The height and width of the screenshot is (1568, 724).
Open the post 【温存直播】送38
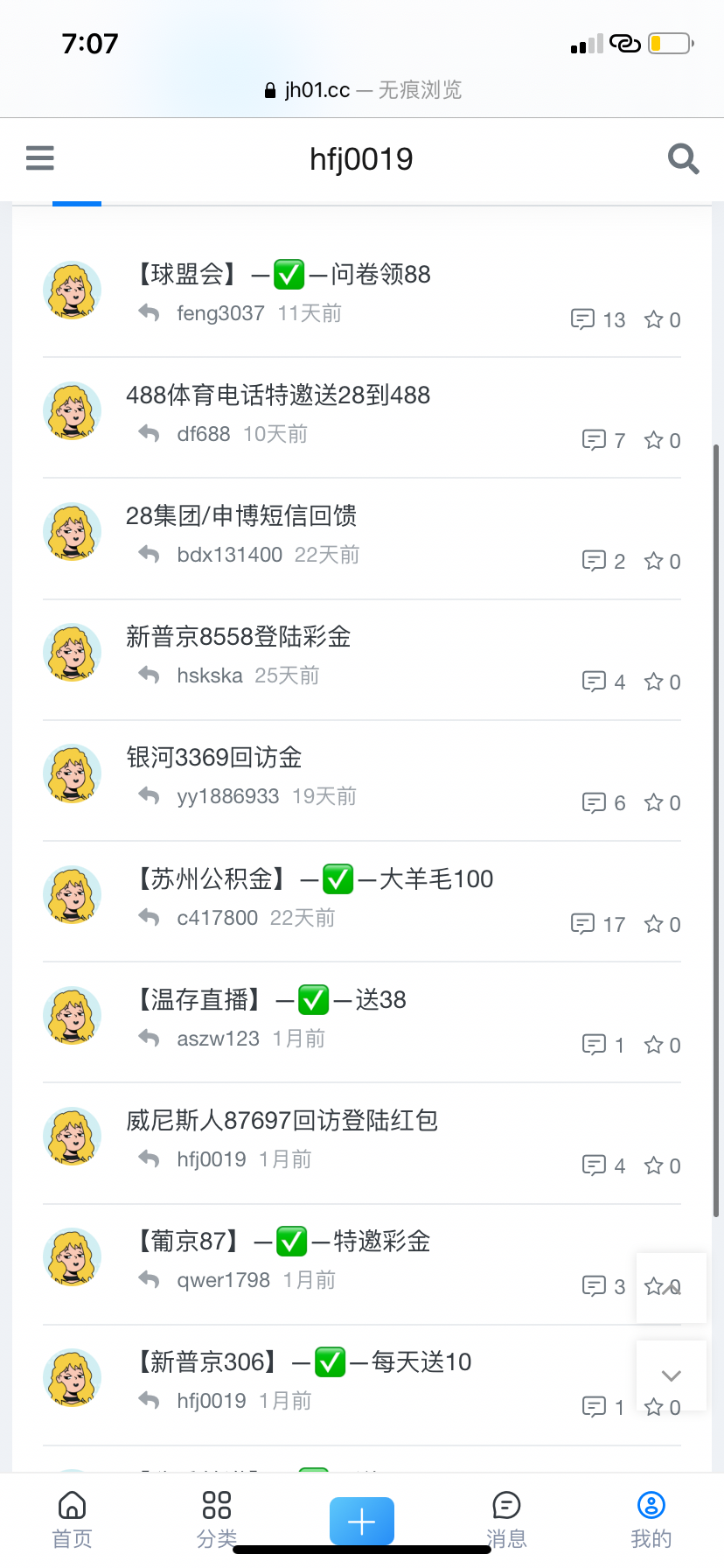pos(271,999)
